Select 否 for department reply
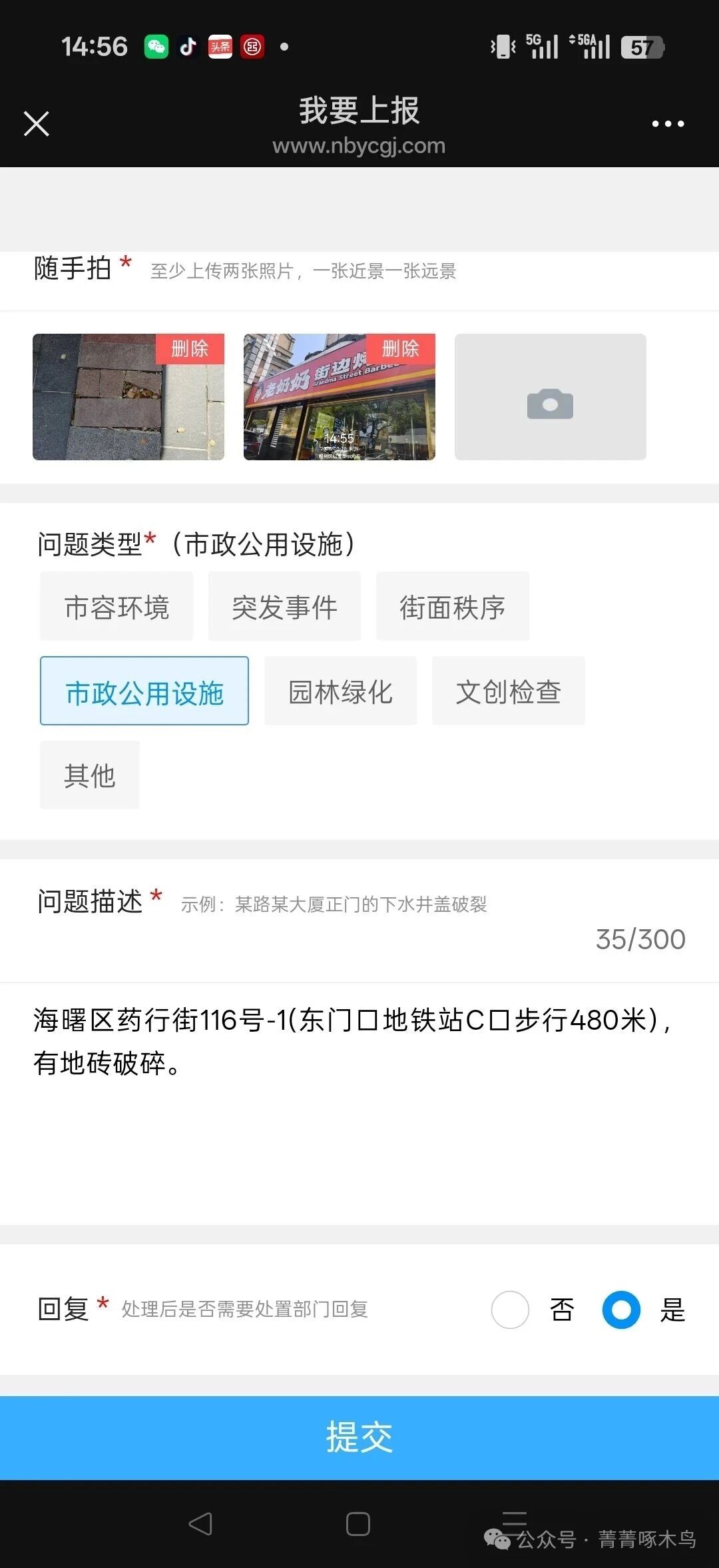Screen dimensions: 719x1568 pyautogui.click(x=510, y=1310)
